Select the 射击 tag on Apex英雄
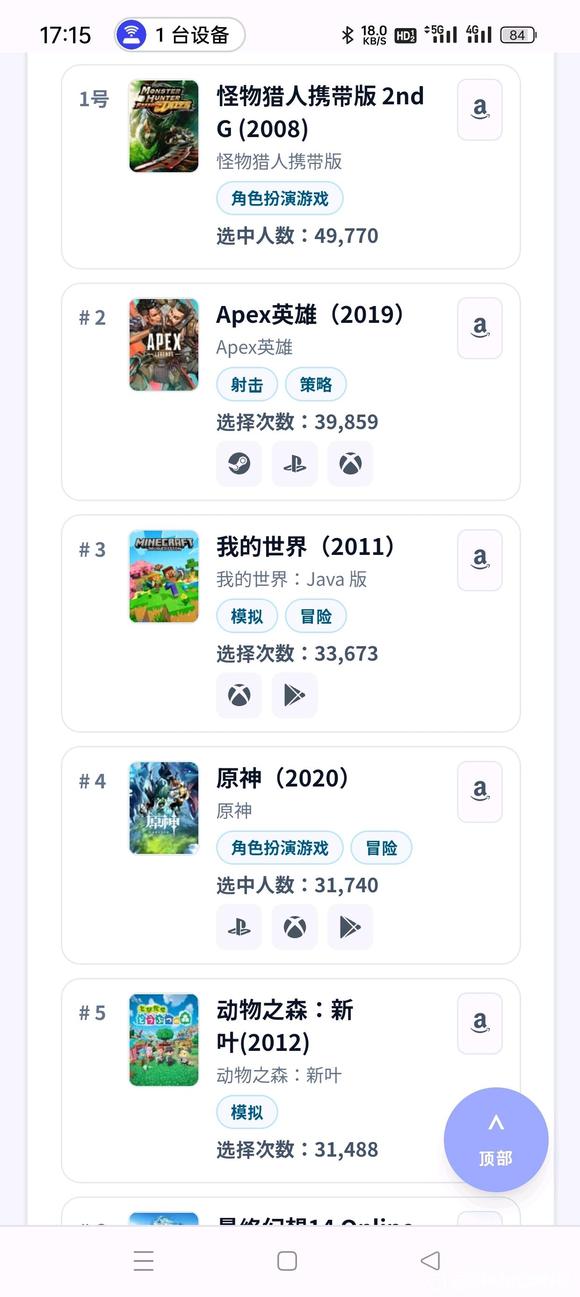This screenshot has width=580, height=1297. (247, 385)
